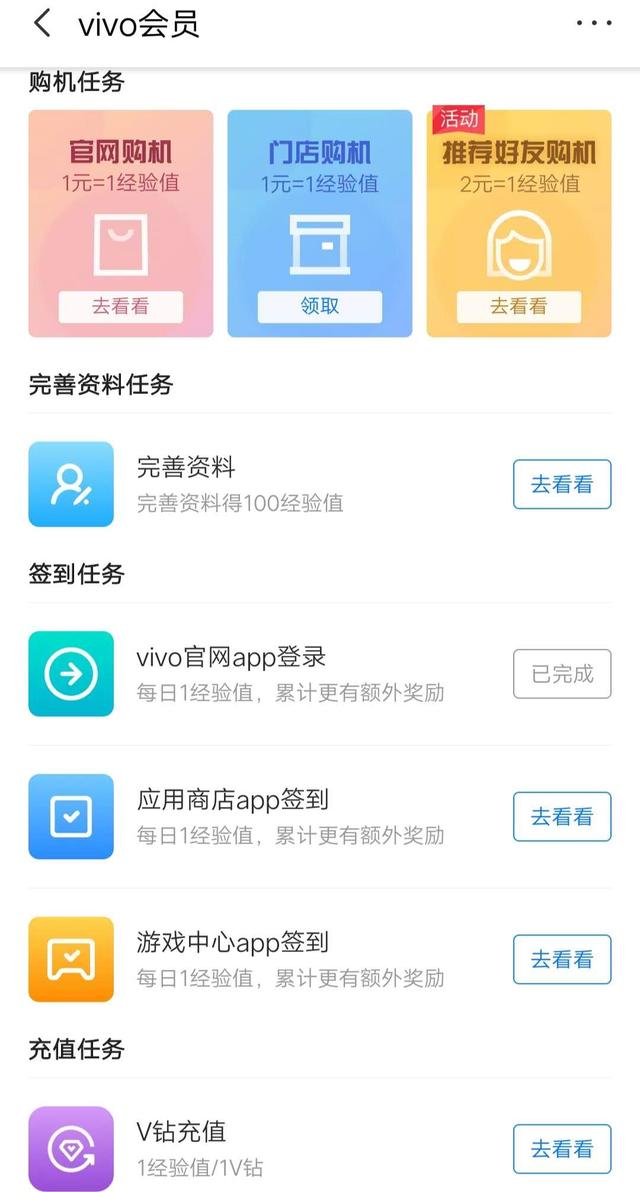Open the three-dot overflow menu
The width and height of the screenshot is (640, 1192).
594,23
